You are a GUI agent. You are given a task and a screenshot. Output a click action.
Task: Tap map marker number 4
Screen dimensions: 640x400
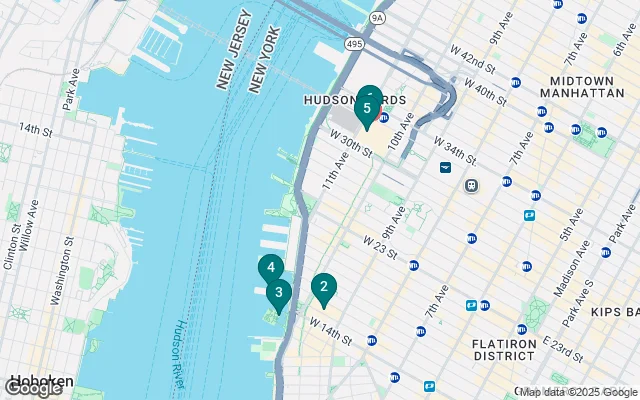(x=269, y=267)
